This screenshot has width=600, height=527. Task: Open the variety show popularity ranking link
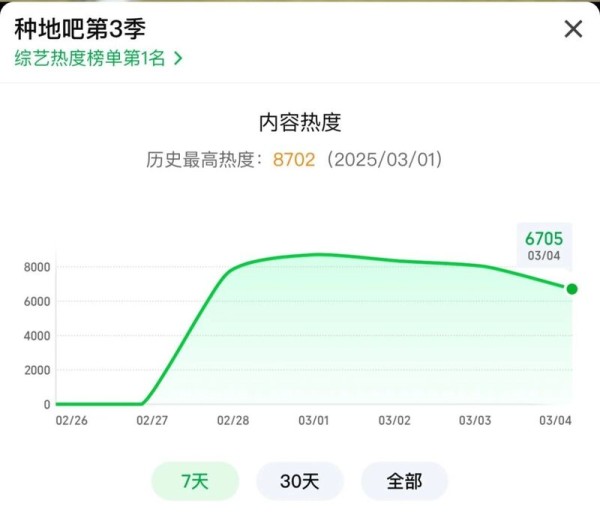98,58
